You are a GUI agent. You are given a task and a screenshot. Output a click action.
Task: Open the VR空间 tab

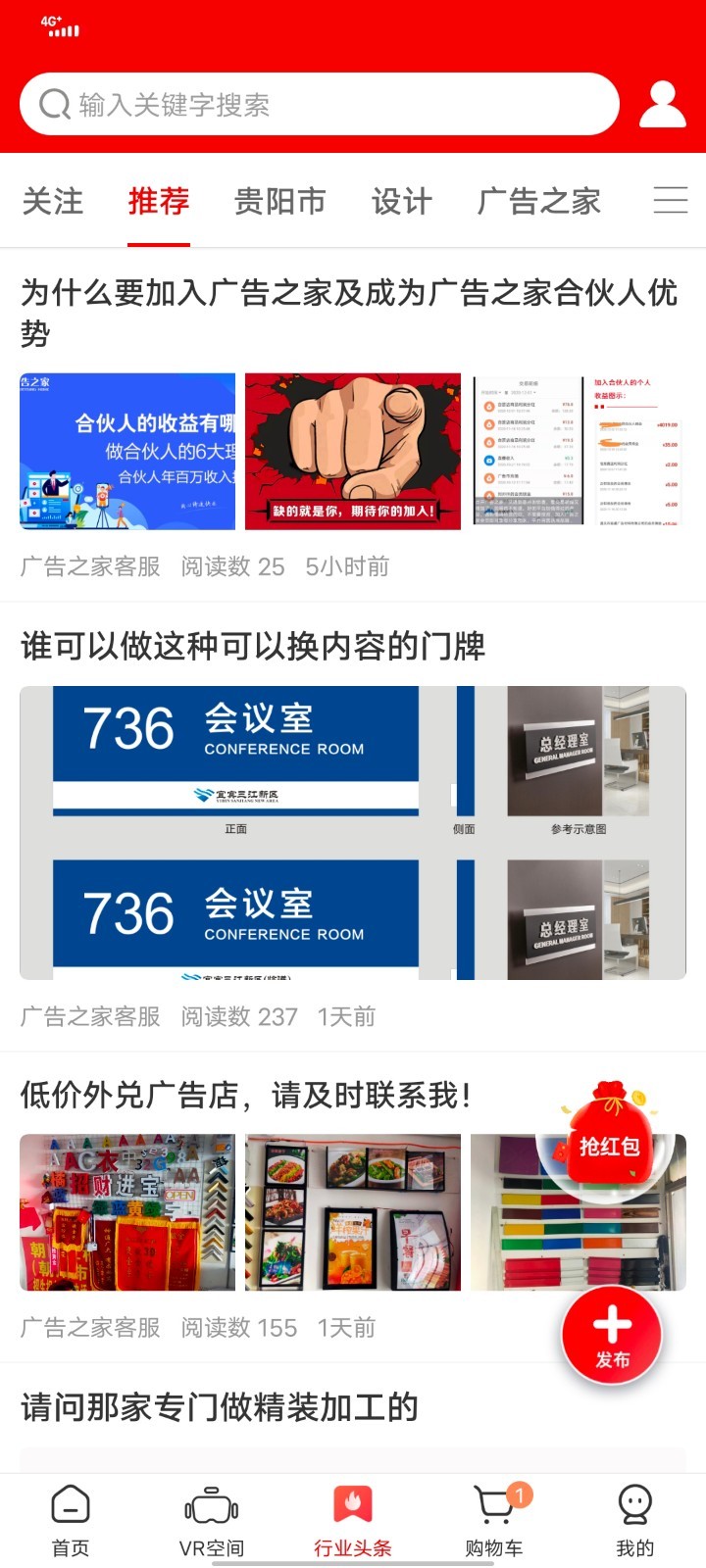(x=212, y=1520)
